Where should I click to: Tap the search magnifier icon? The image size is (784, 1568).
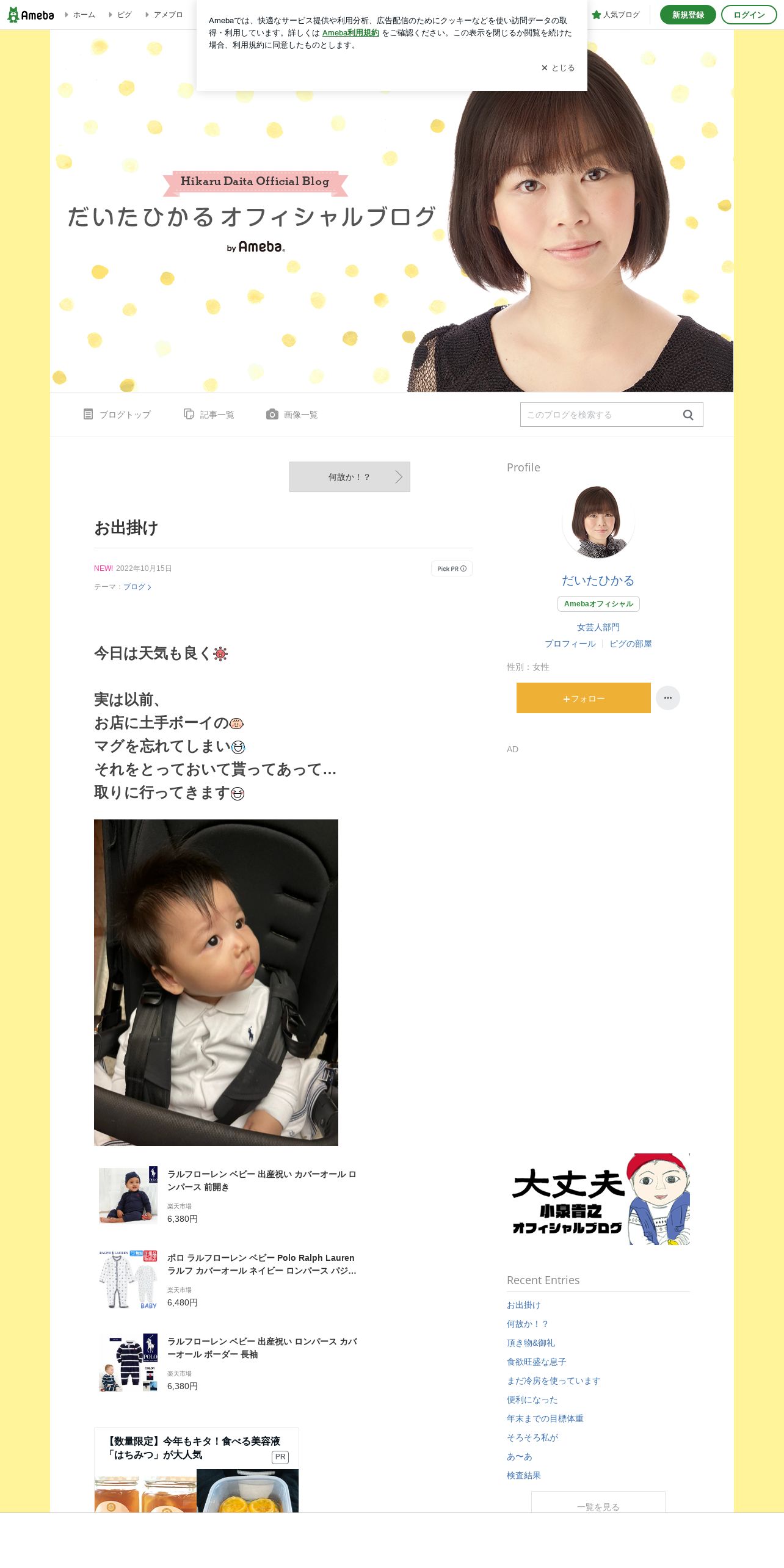688,415
